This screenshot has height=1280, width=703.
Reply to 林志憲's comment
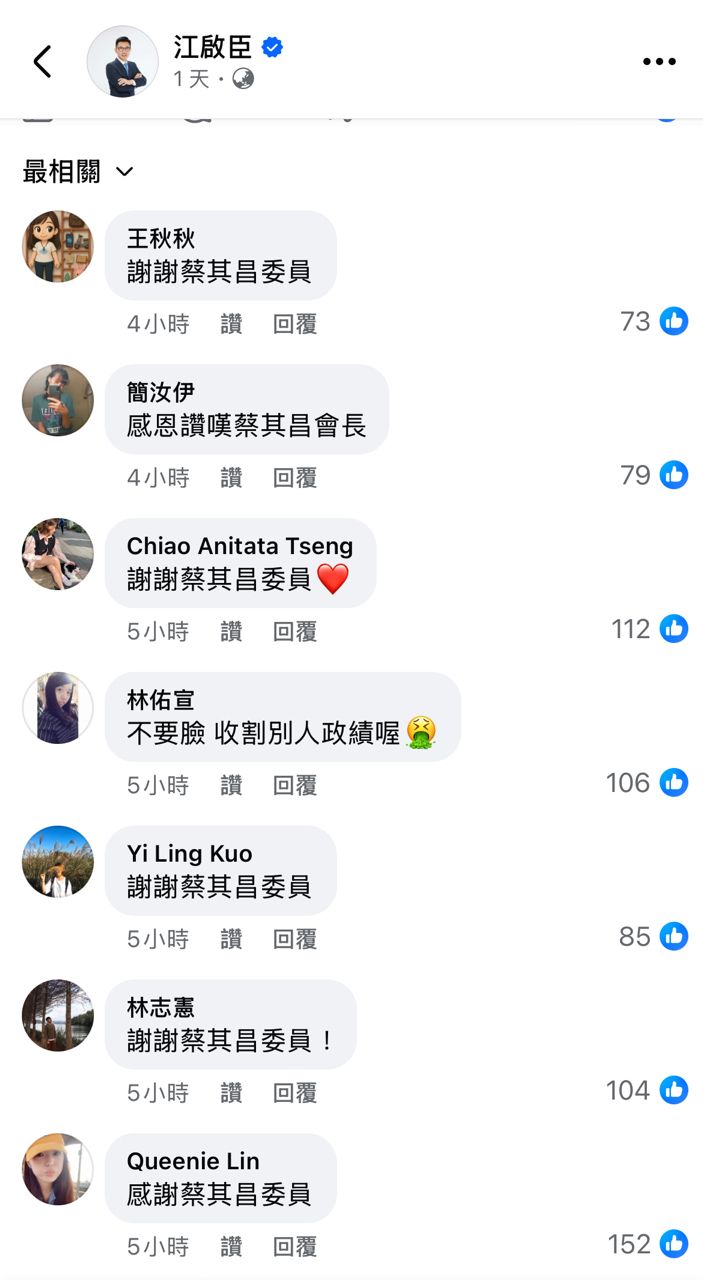point(295,1093)
